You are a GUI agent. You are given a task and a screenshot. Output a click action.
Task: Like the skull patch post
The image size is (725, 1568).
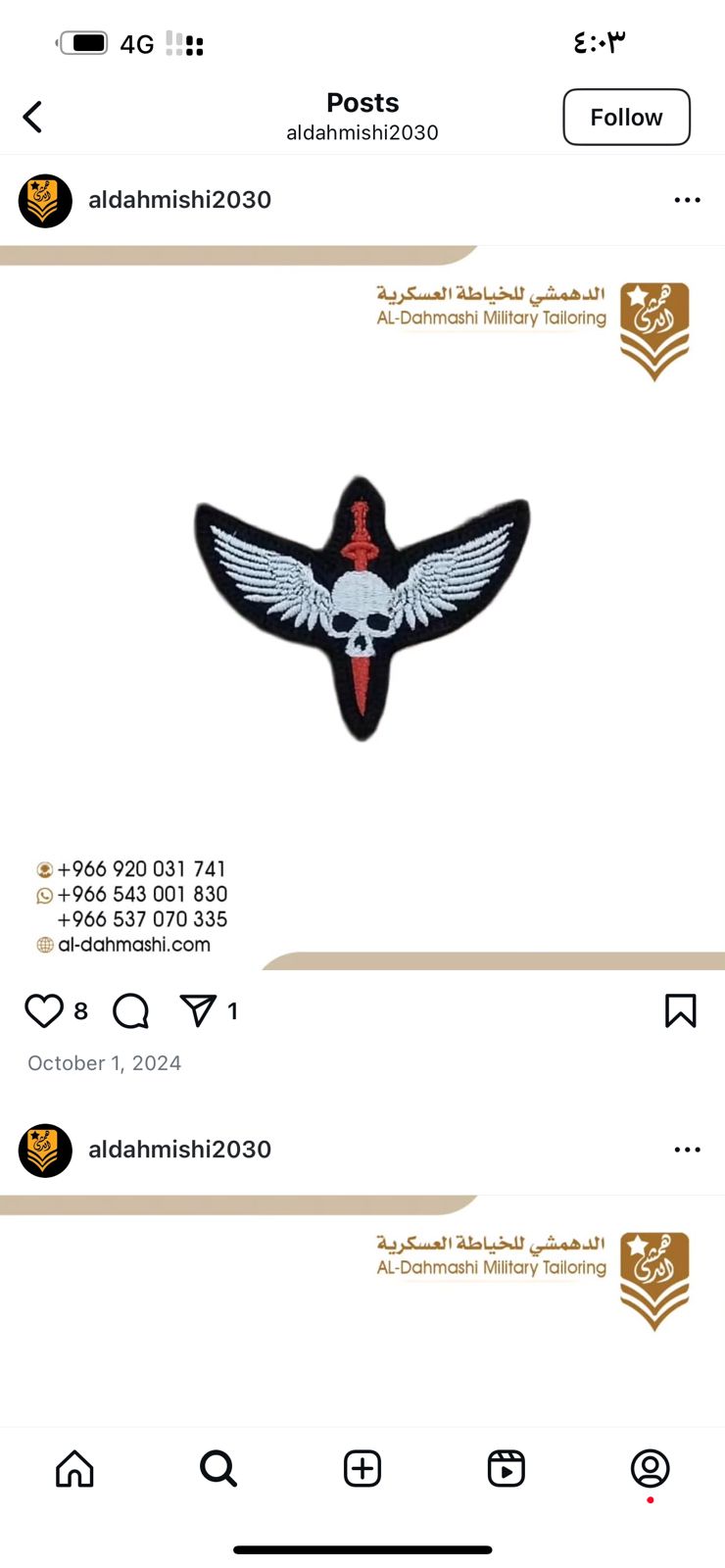pos(44,1010)
